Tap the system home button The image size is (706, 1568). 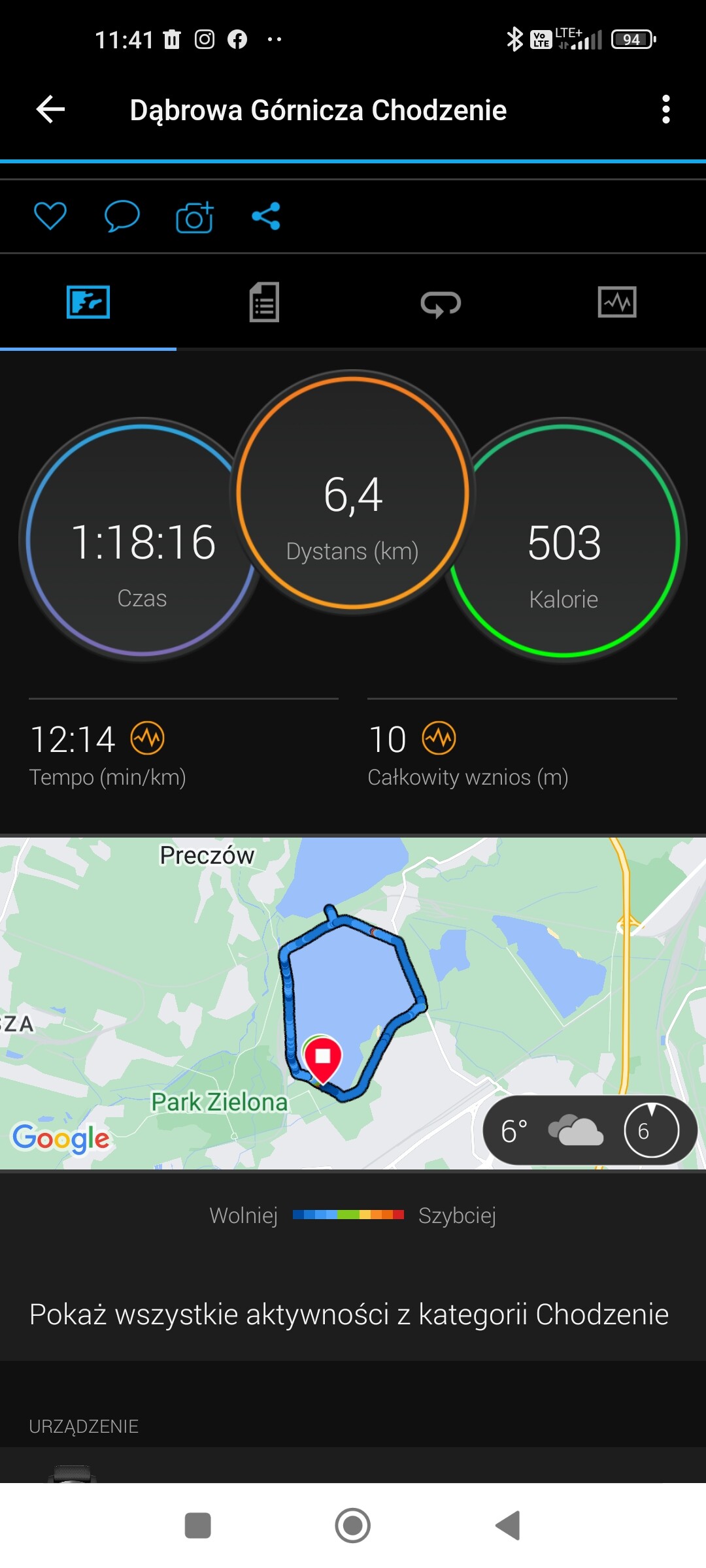(353, 1526)
